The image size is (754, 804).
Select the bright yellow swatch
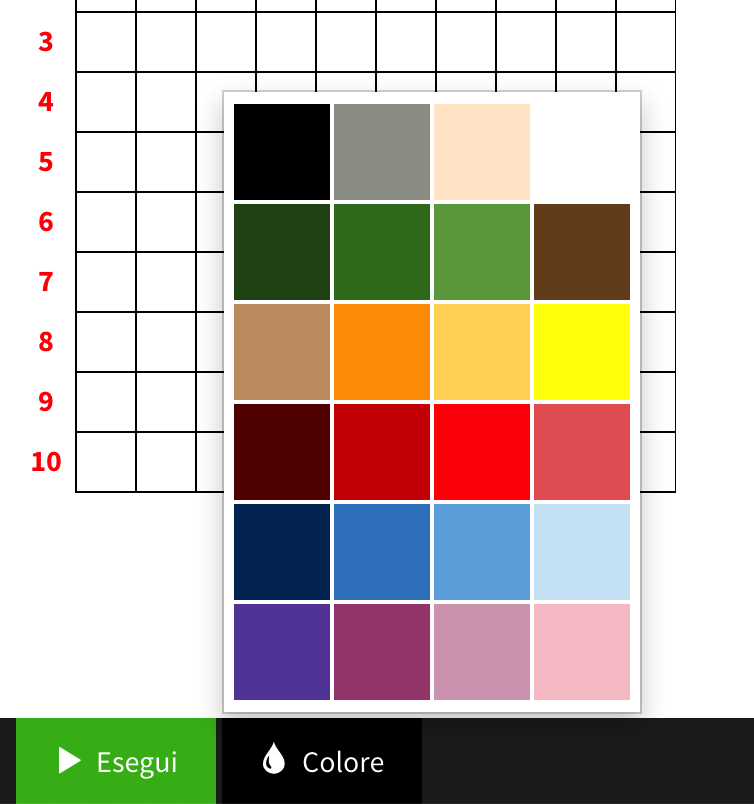pyautogui.click(x=582, y=352)
